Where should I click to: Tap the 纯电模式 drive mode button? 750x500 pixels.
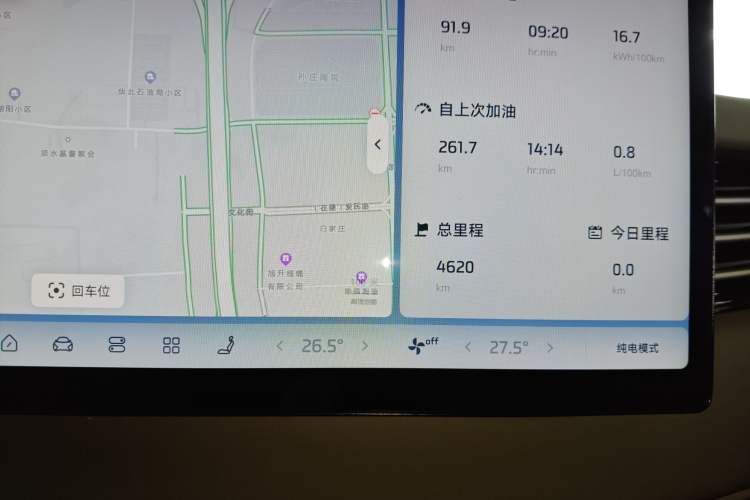637,348
